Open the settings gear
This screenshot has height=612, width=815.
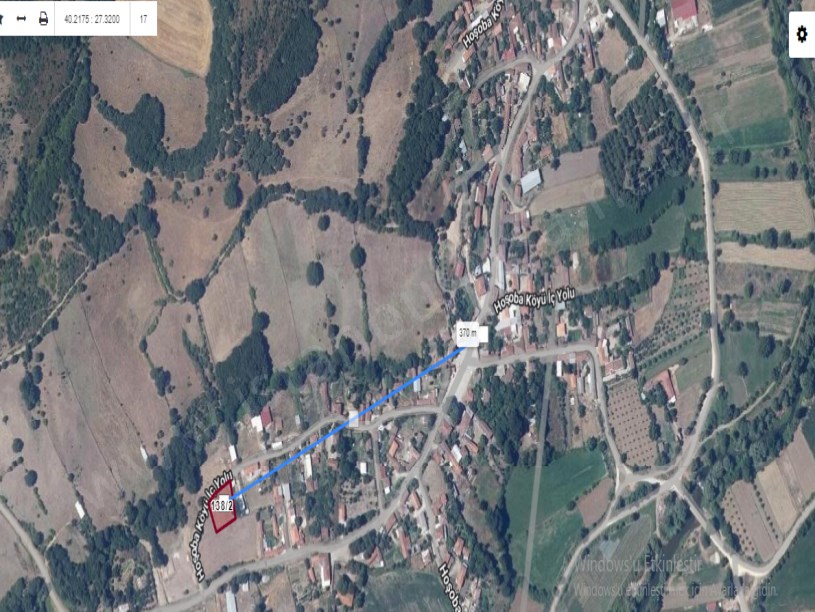(x=801, y=34)
